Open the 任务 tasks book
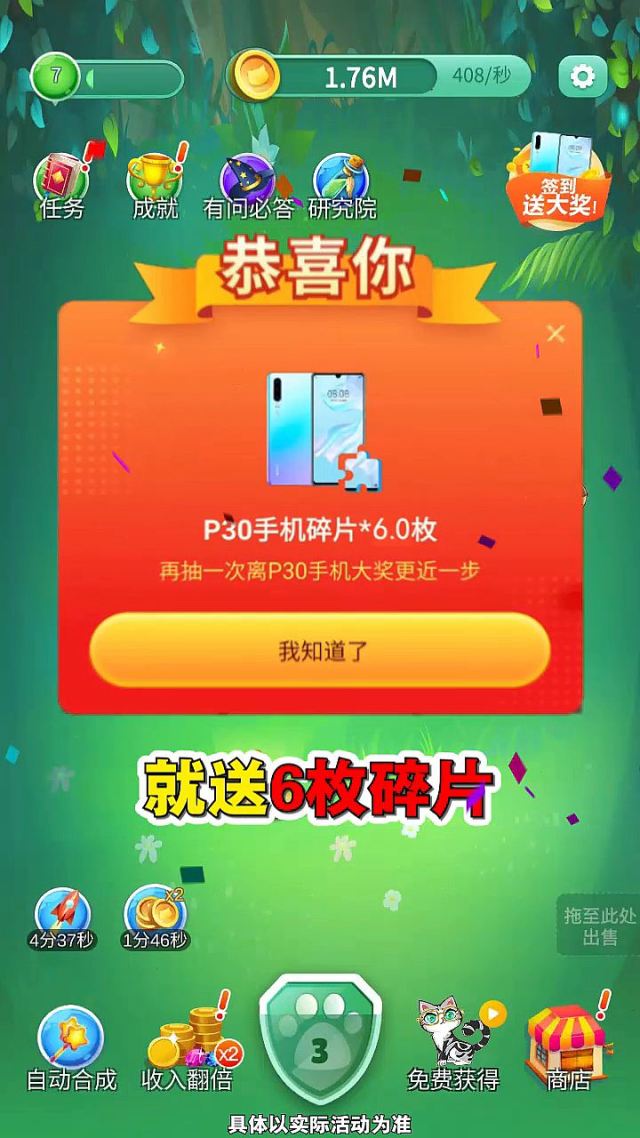640x1138 pixels. coord(63,185)
